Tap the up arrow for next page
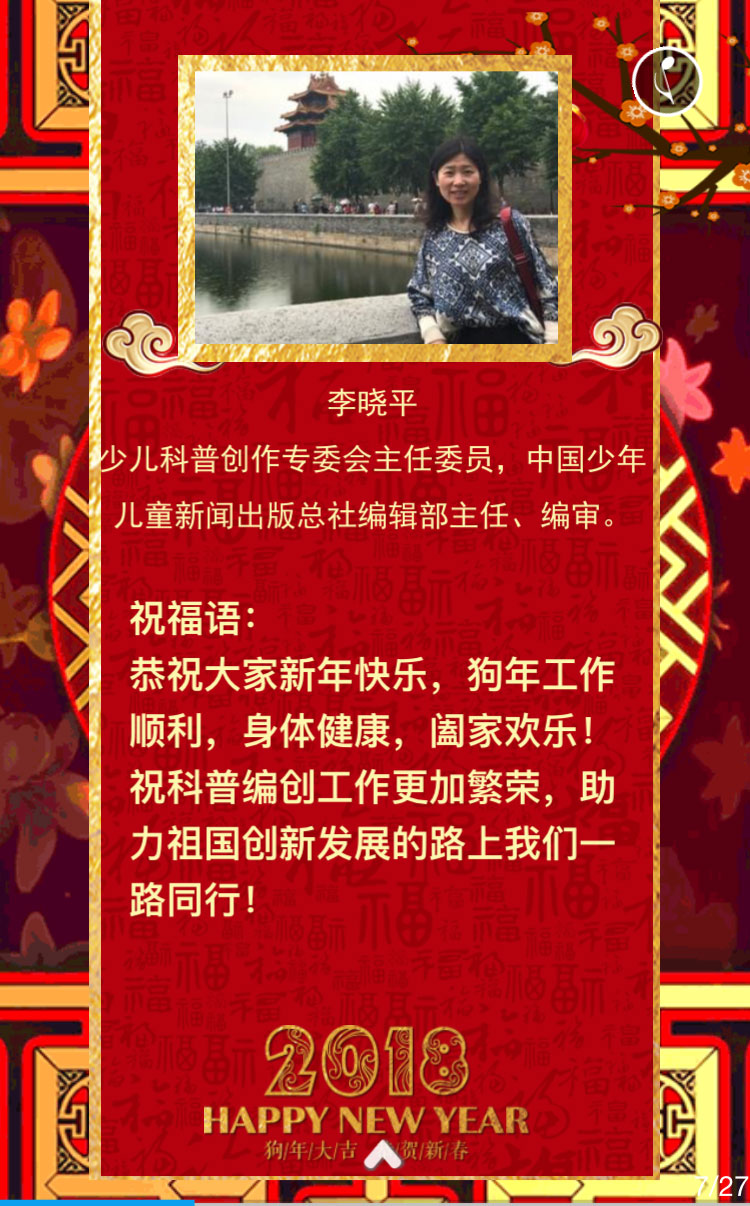750x1206 pixels. pyautogui.click(x=380, y=1155)
